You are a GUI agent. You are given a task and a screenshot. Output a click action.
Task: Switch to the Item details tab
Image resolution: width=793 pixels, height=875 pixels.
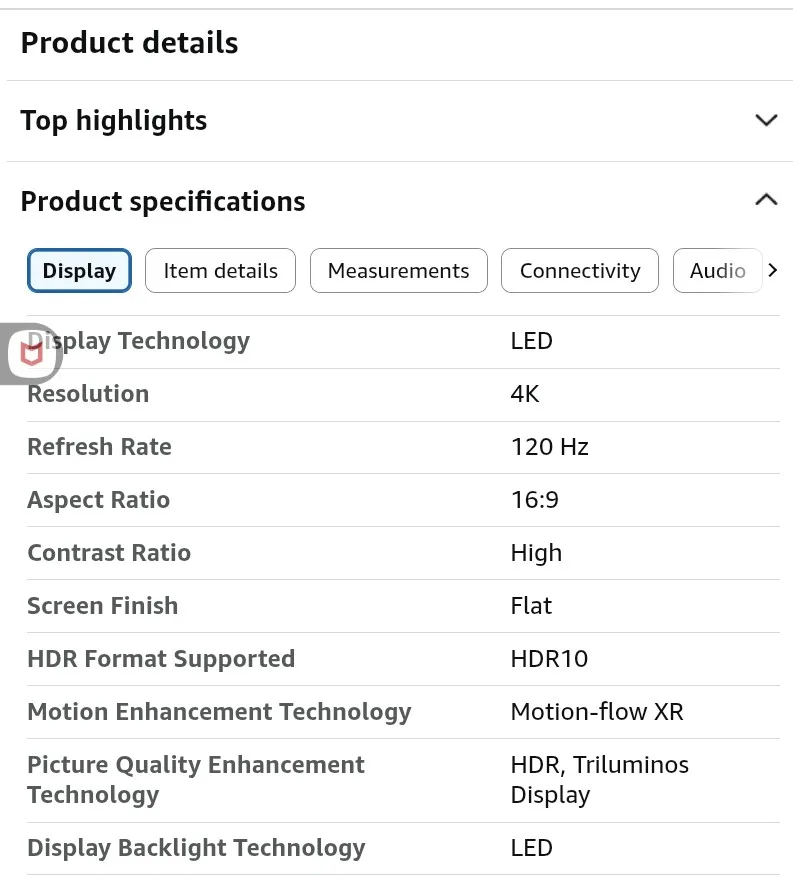click(220, 270)
